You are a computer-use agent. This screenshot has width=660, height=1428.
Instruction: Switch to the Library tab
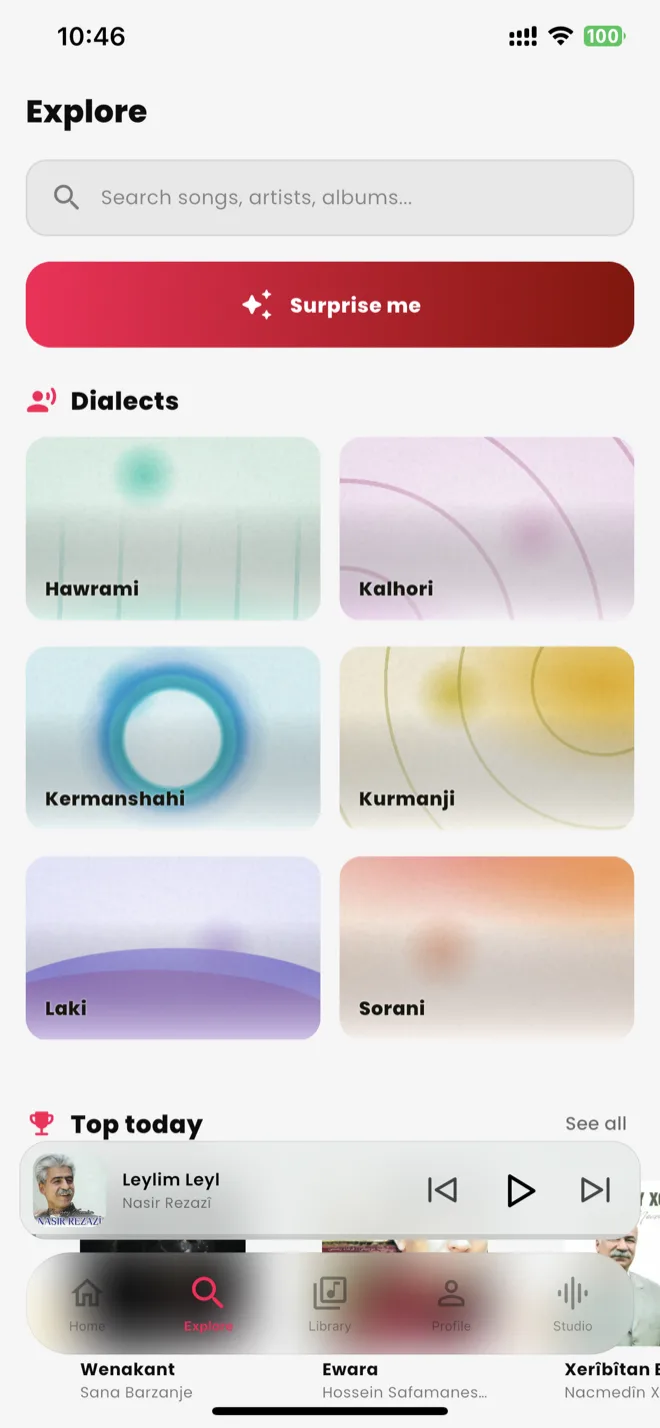pyautogui.click(x=330, y=1304)
